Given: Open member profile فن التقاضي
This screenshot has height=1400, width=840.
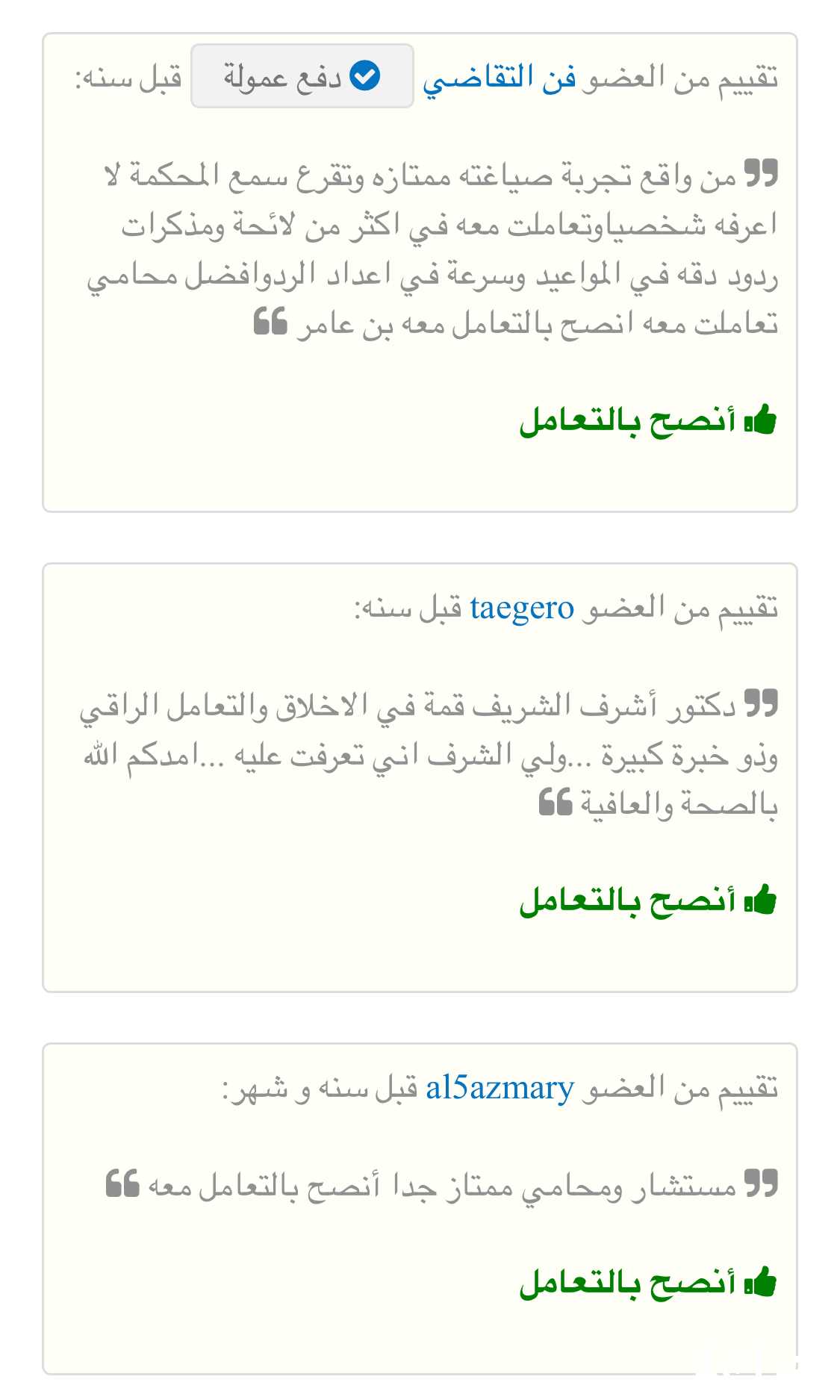Looking at the screenshot, I should (x=500, y=78).
